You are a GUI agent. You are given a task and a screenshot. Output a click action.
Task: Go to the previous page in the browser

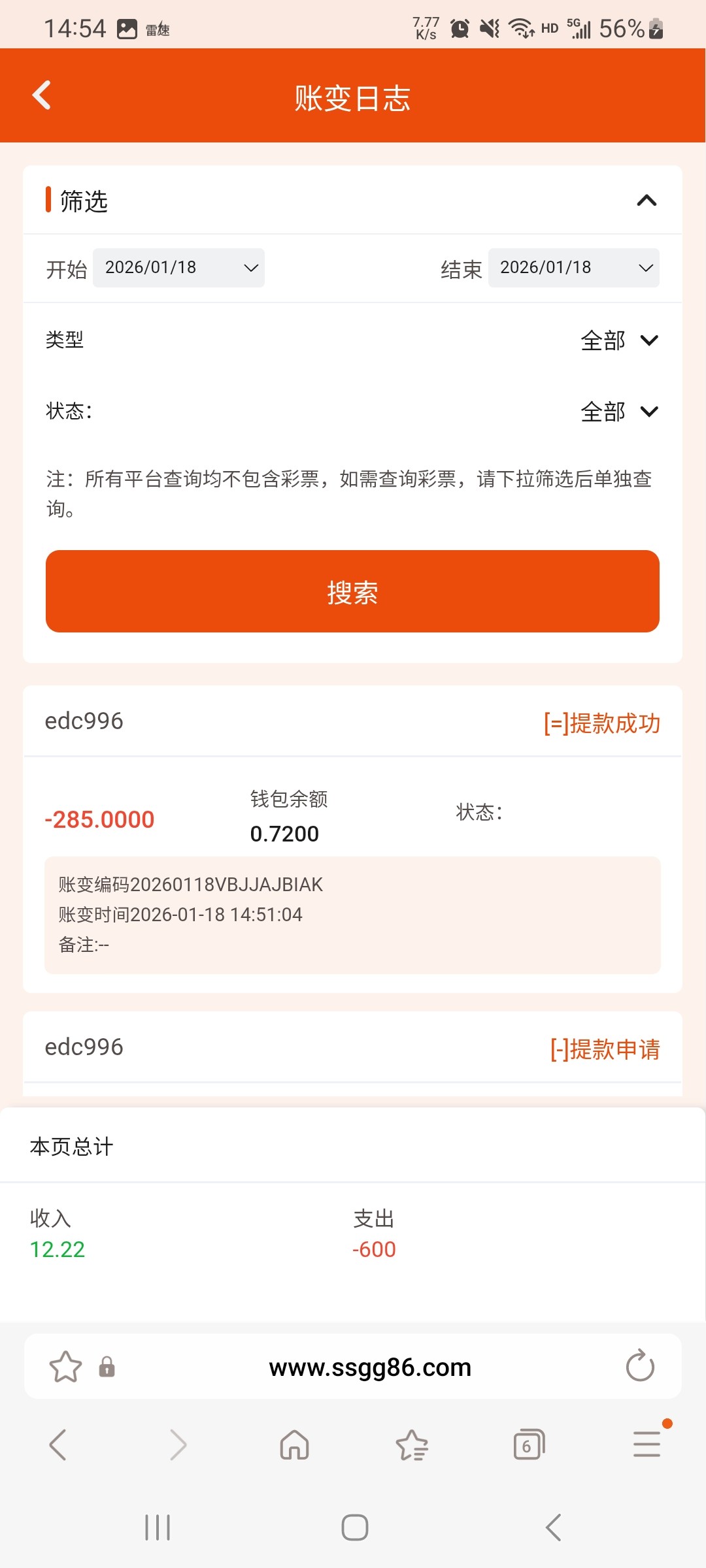point(58,1445)
